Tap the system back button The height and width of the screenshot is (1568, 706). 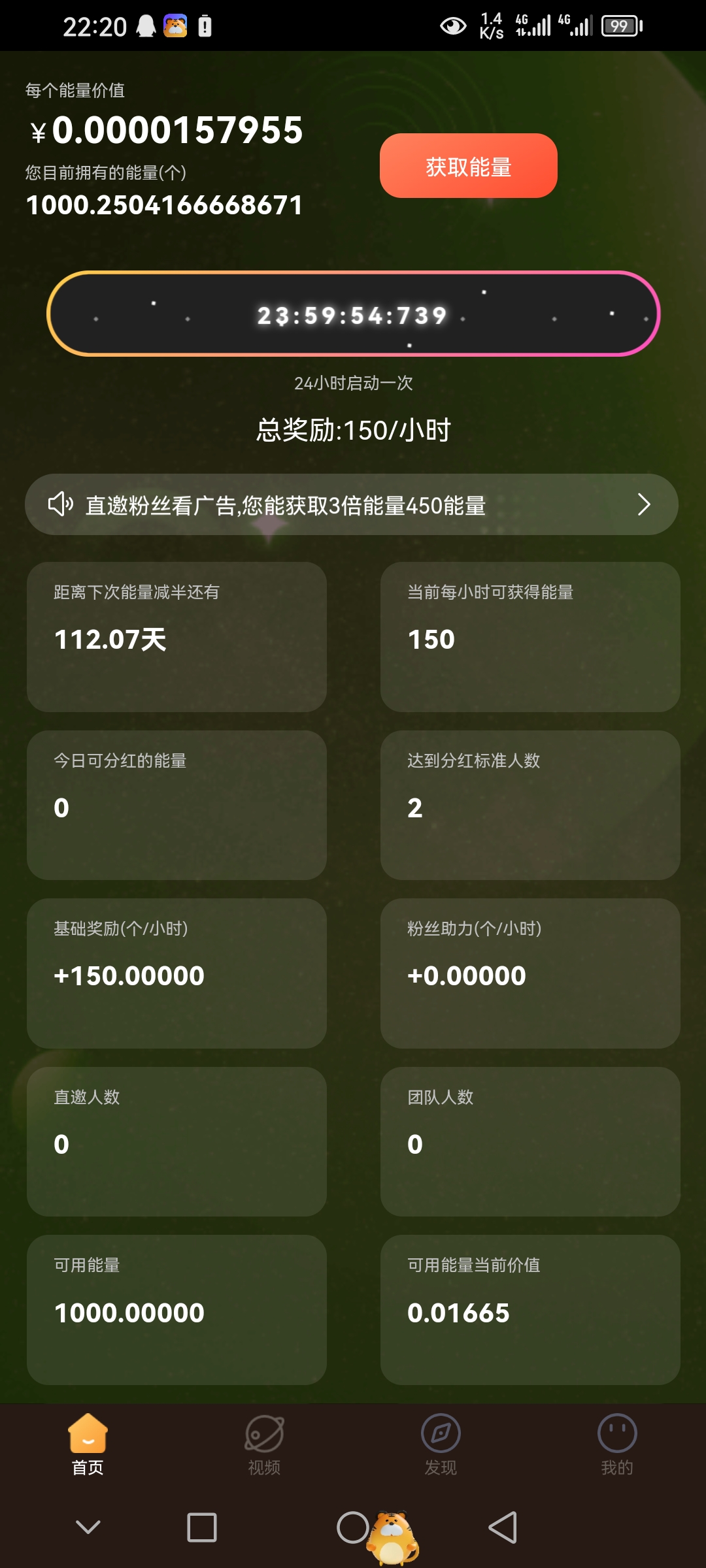[x=503, y=1527]
